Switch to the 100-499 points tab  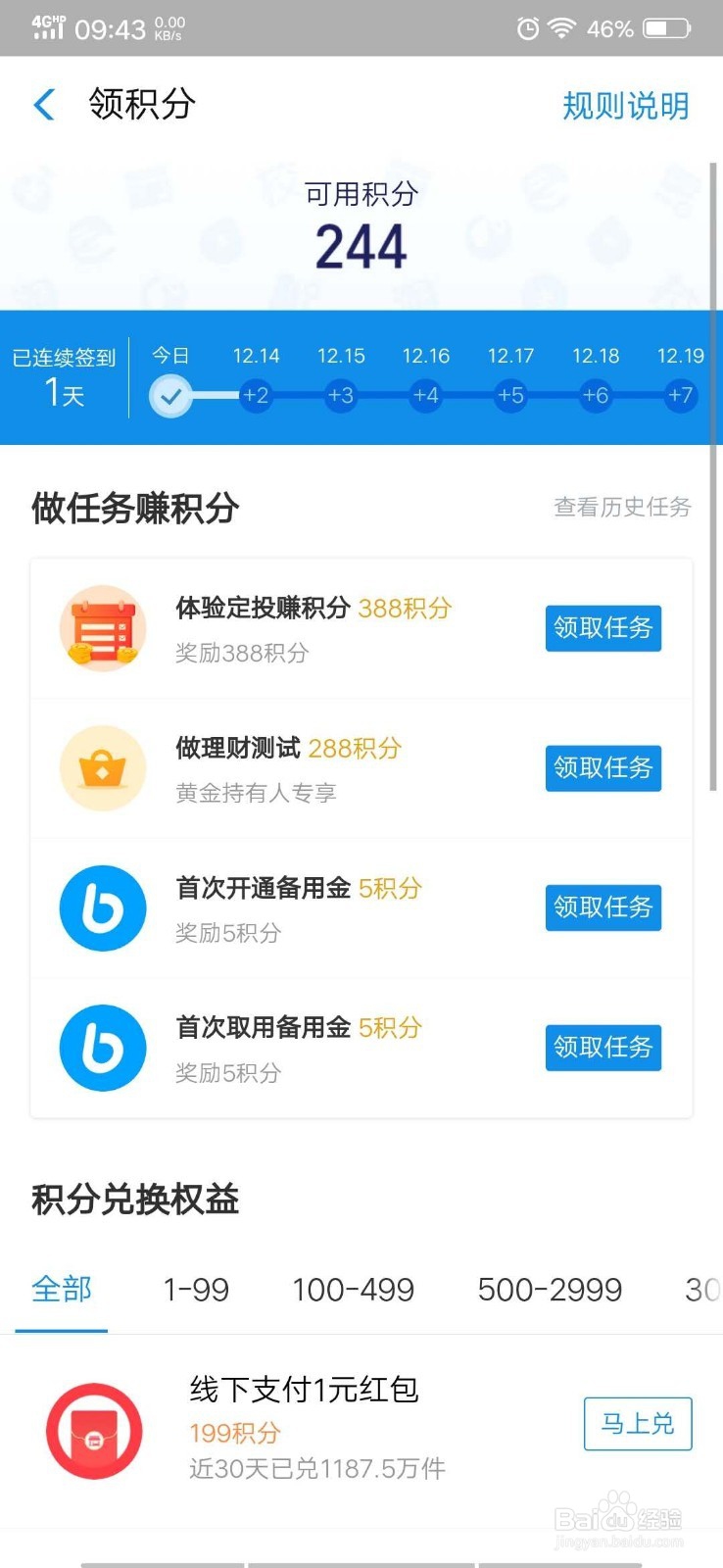coord(353,1290)
